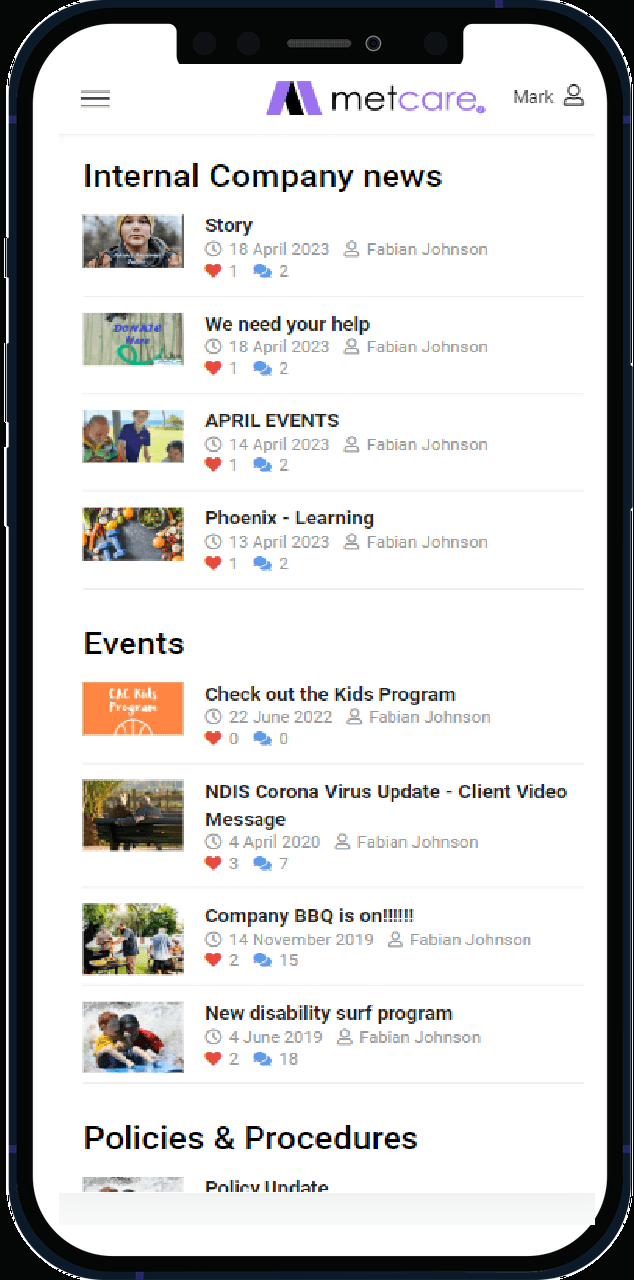The width and height of the screenshot is (634, 1280).
Task: Open the Story news post
Action: (229, 226)
